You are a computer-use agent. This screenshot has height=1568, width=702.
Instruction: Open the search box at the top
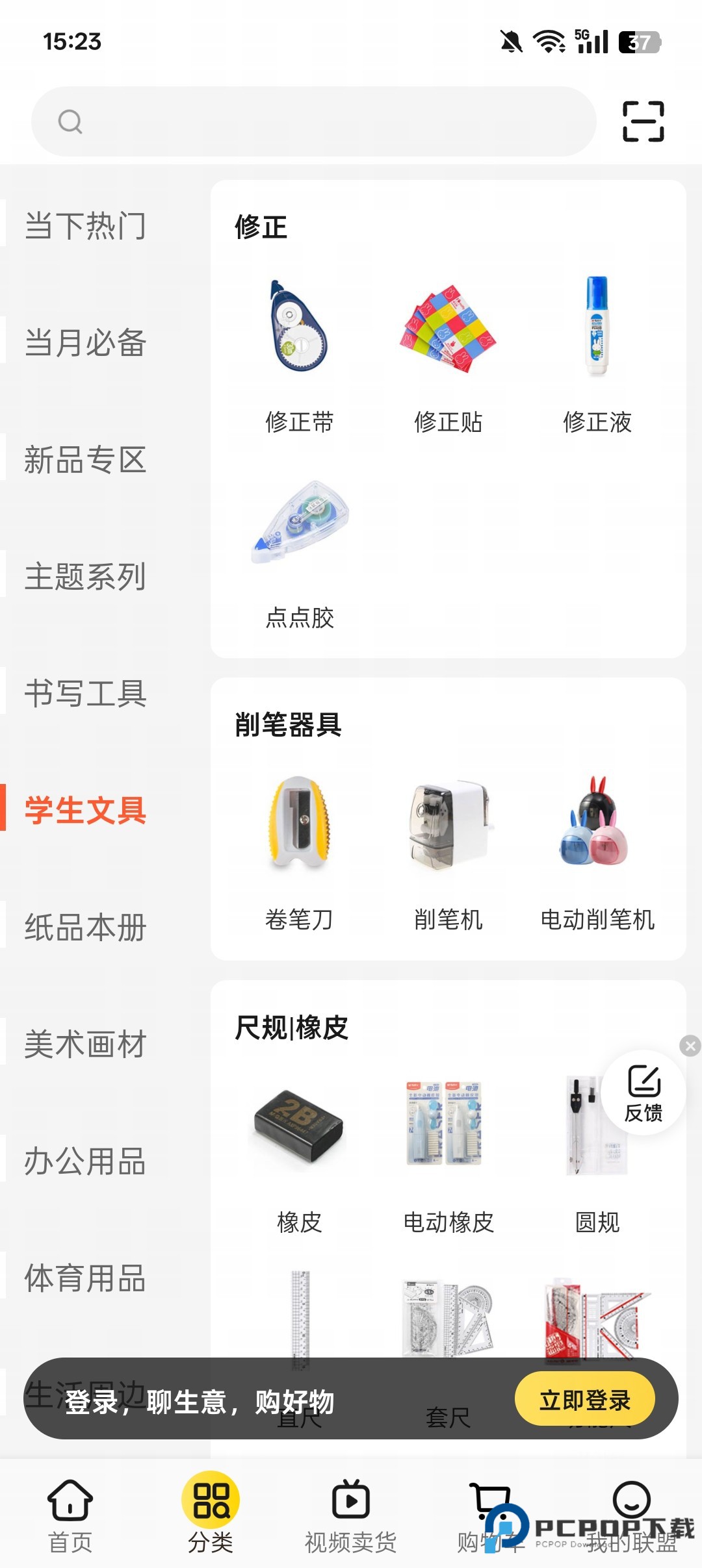(x=313, y=121)
